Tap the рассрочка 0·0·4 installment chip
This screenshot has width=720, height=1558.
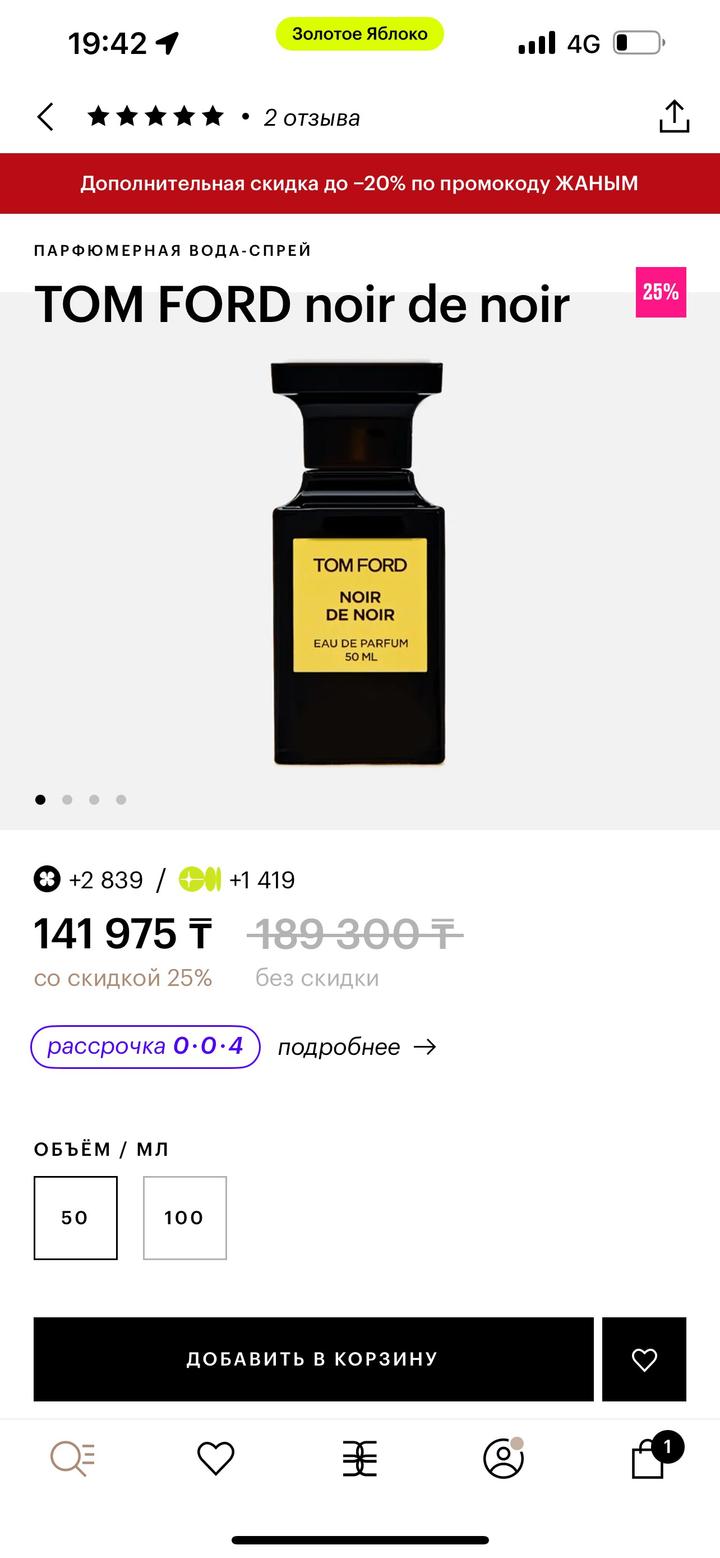point(146,1047)
